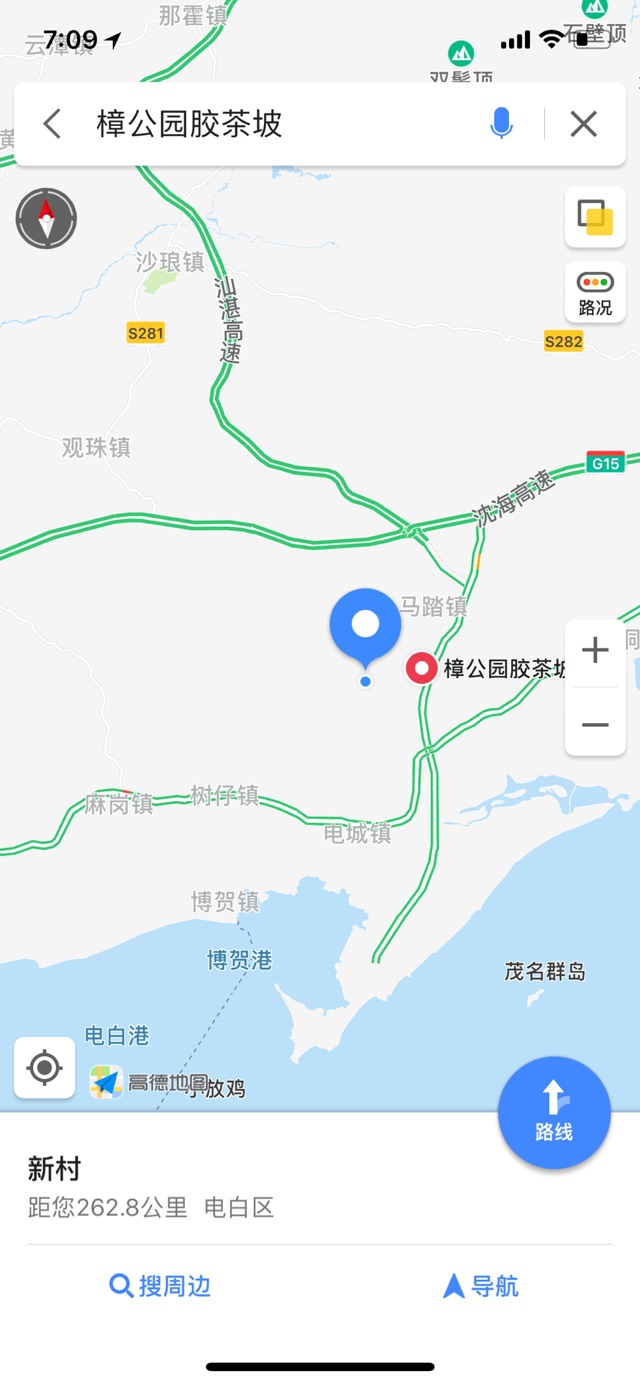Image resolution: width=640 pixels, height=1385 pixels.
Task: Toggle the 路况 traffic layer
Action: tap(595, 293)
